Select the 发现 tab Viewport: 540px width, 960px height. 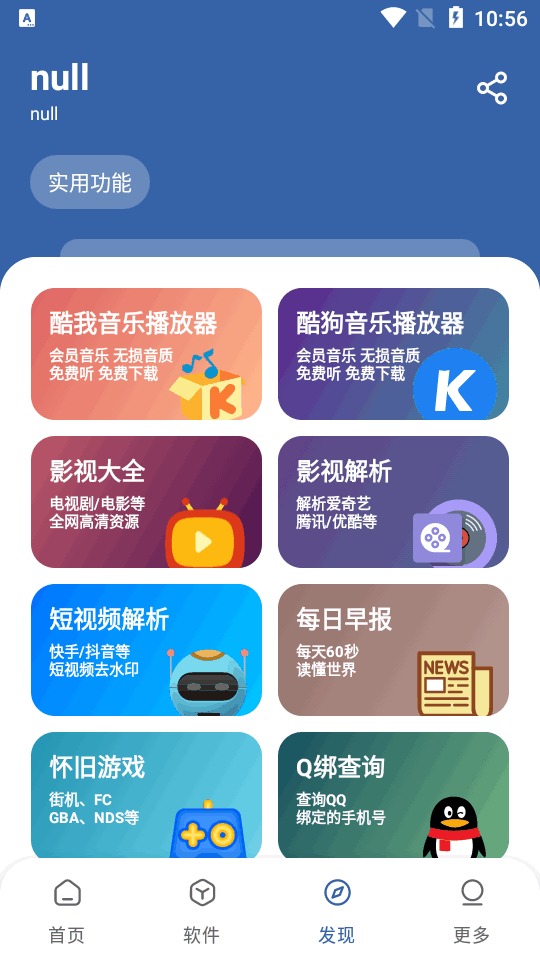[x=337, y=911]
